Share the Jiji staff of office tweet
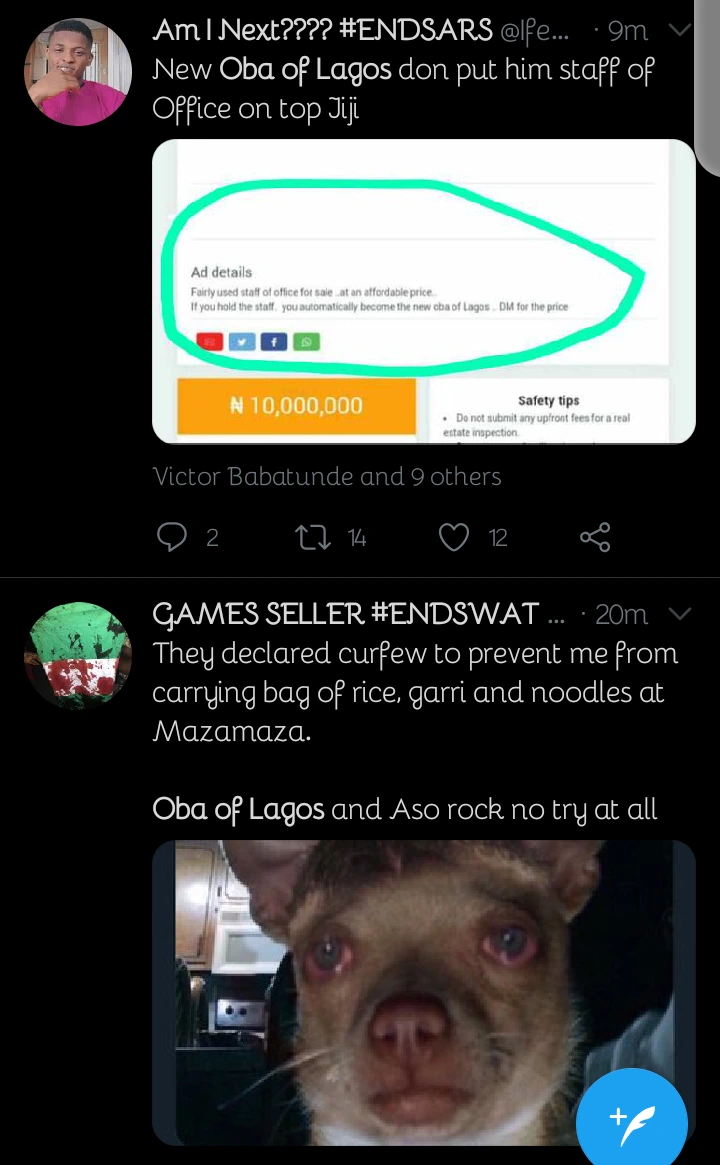720x1165 pixels. (x=594, y=538)
